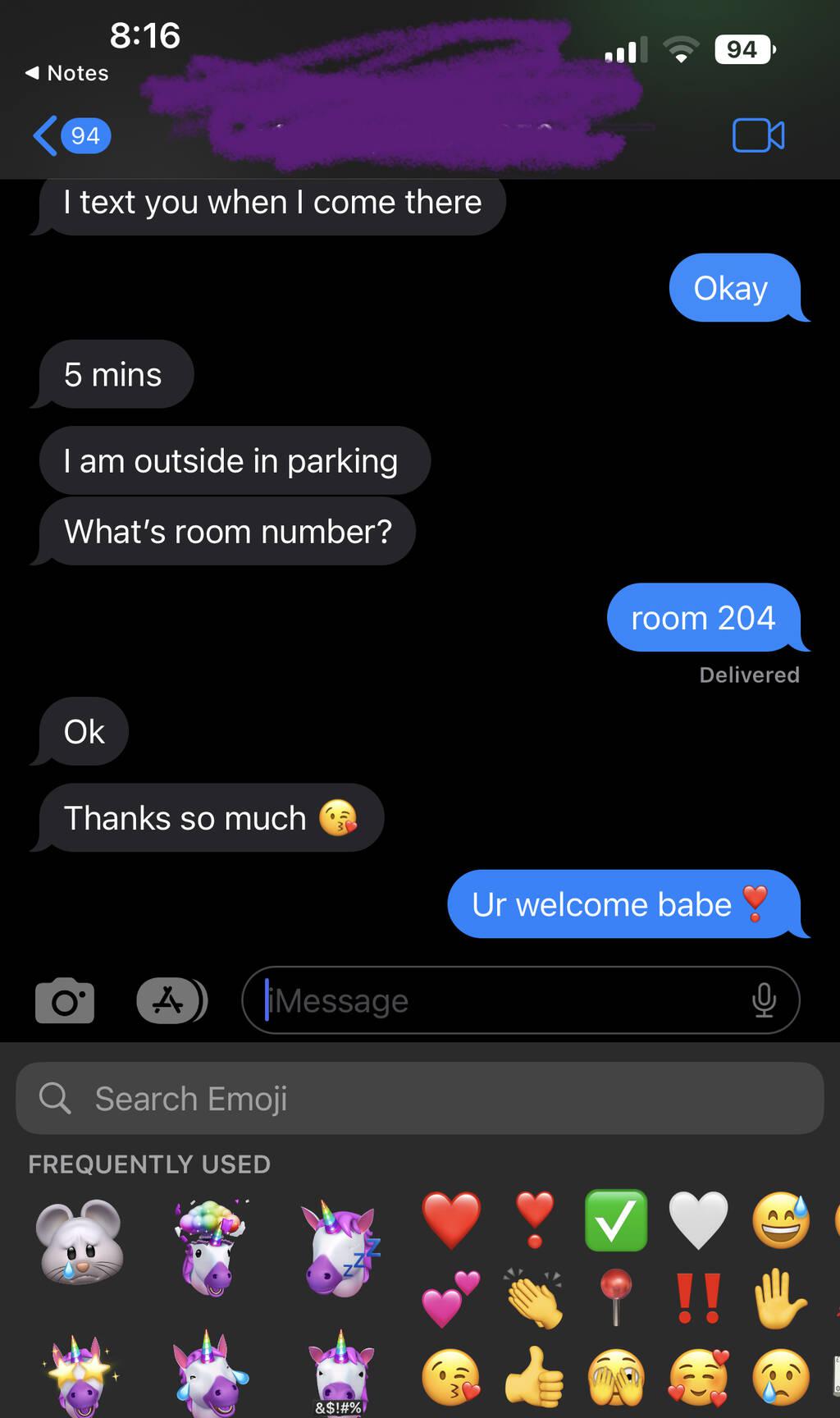The image size is (840, 1418).
Task: Tap the microphone to dictate audio
Action: (764, 1000)
